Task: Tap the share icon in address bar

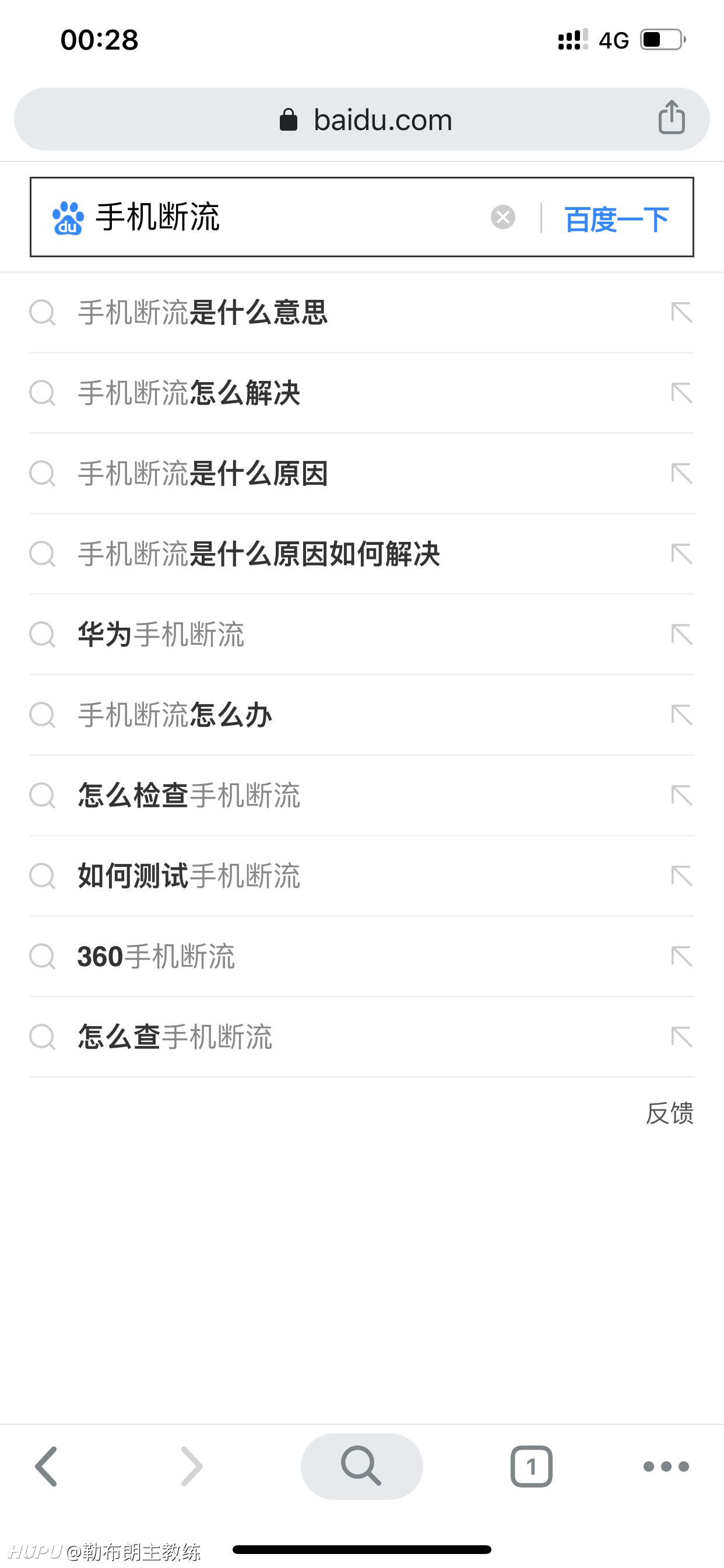Action: [x=672, y=117]
